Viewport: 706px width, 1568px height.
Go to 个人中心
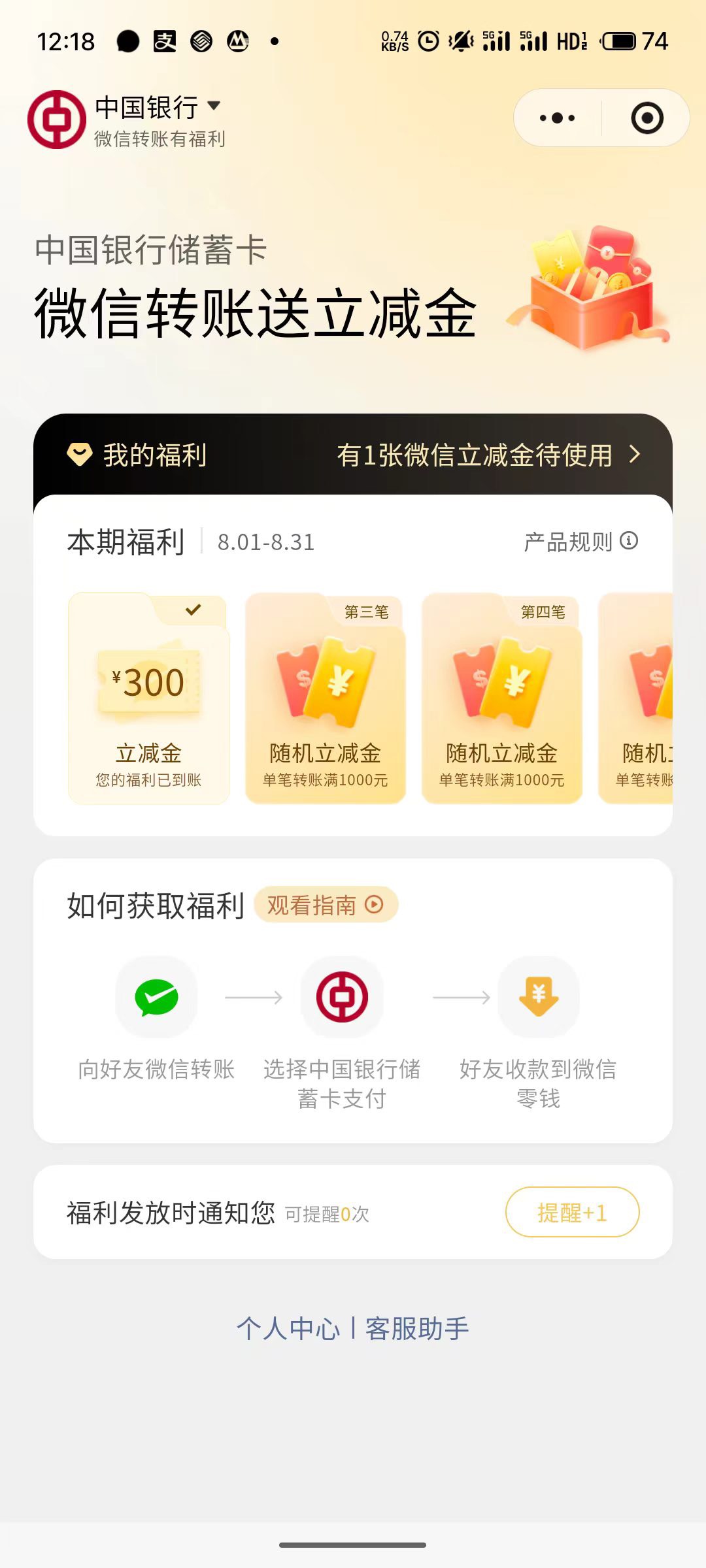[288, 1328]
